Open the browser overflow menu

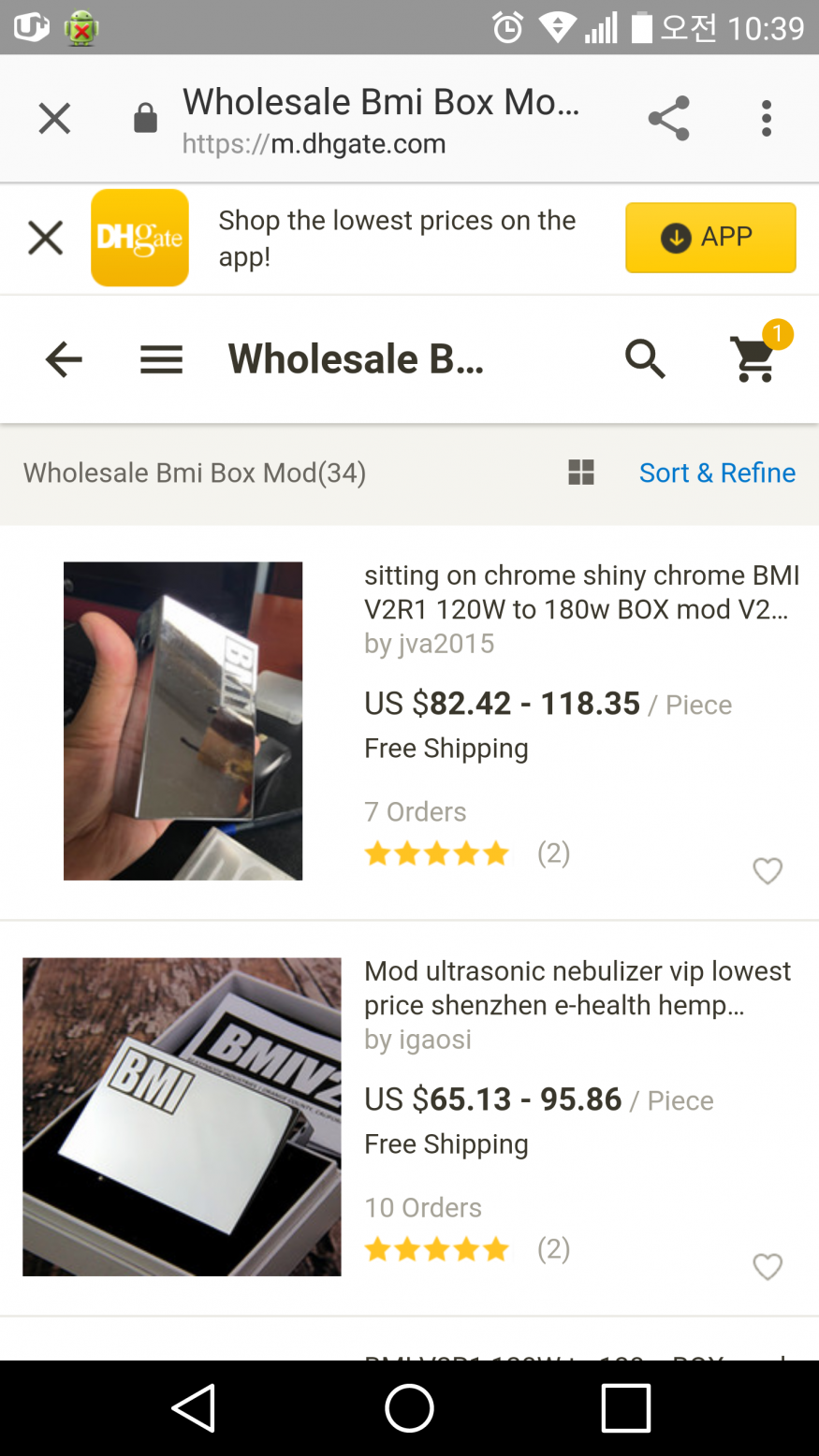[x=767, y=119]
